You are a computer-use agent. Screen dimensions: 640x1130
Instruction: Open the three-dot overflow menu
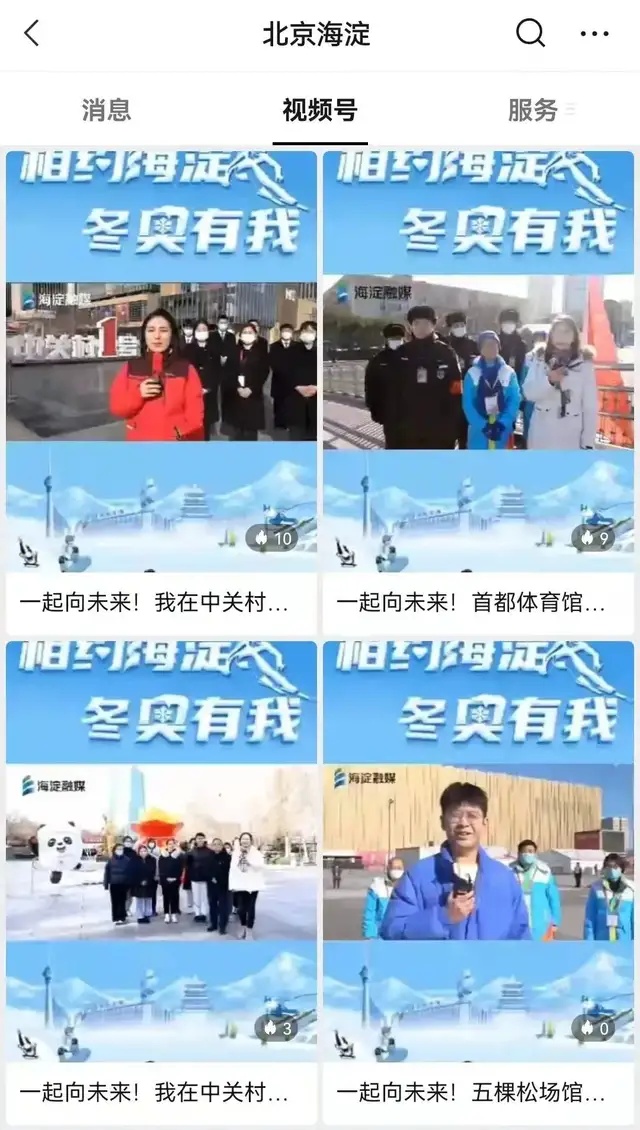[594, 34]
